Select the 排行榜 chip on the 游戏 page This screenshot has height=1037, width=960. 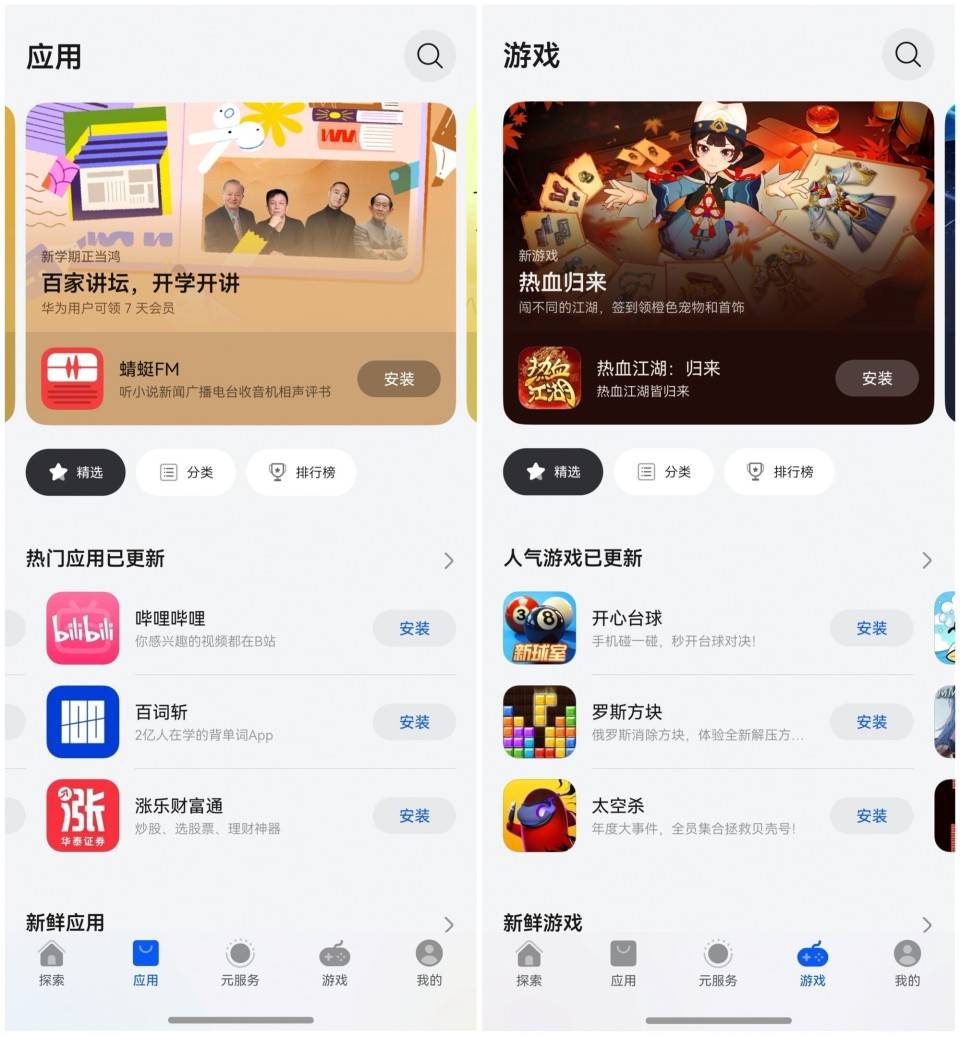(x=779, y=472)
